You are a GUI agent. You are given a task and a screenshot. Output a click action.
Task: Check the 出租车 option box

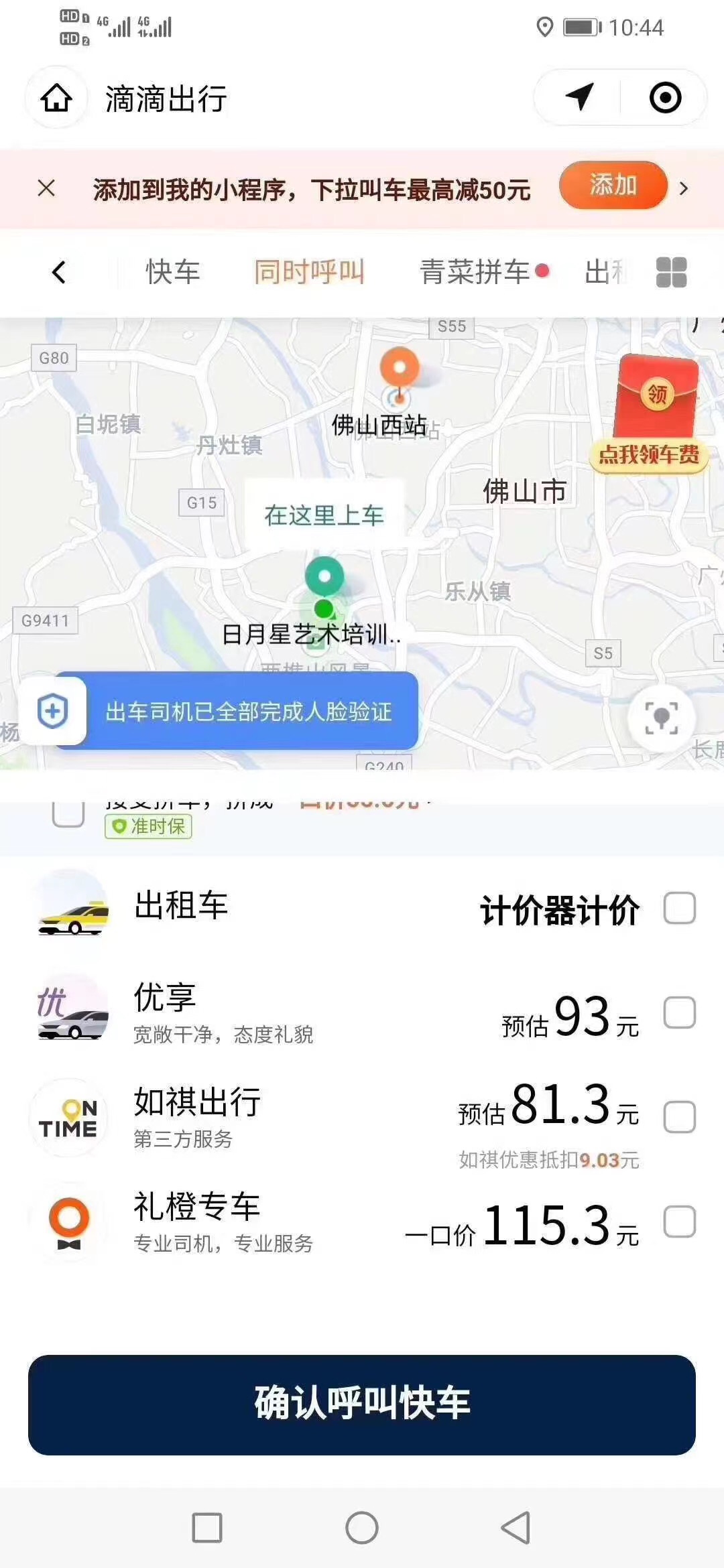tap(679, 909)
